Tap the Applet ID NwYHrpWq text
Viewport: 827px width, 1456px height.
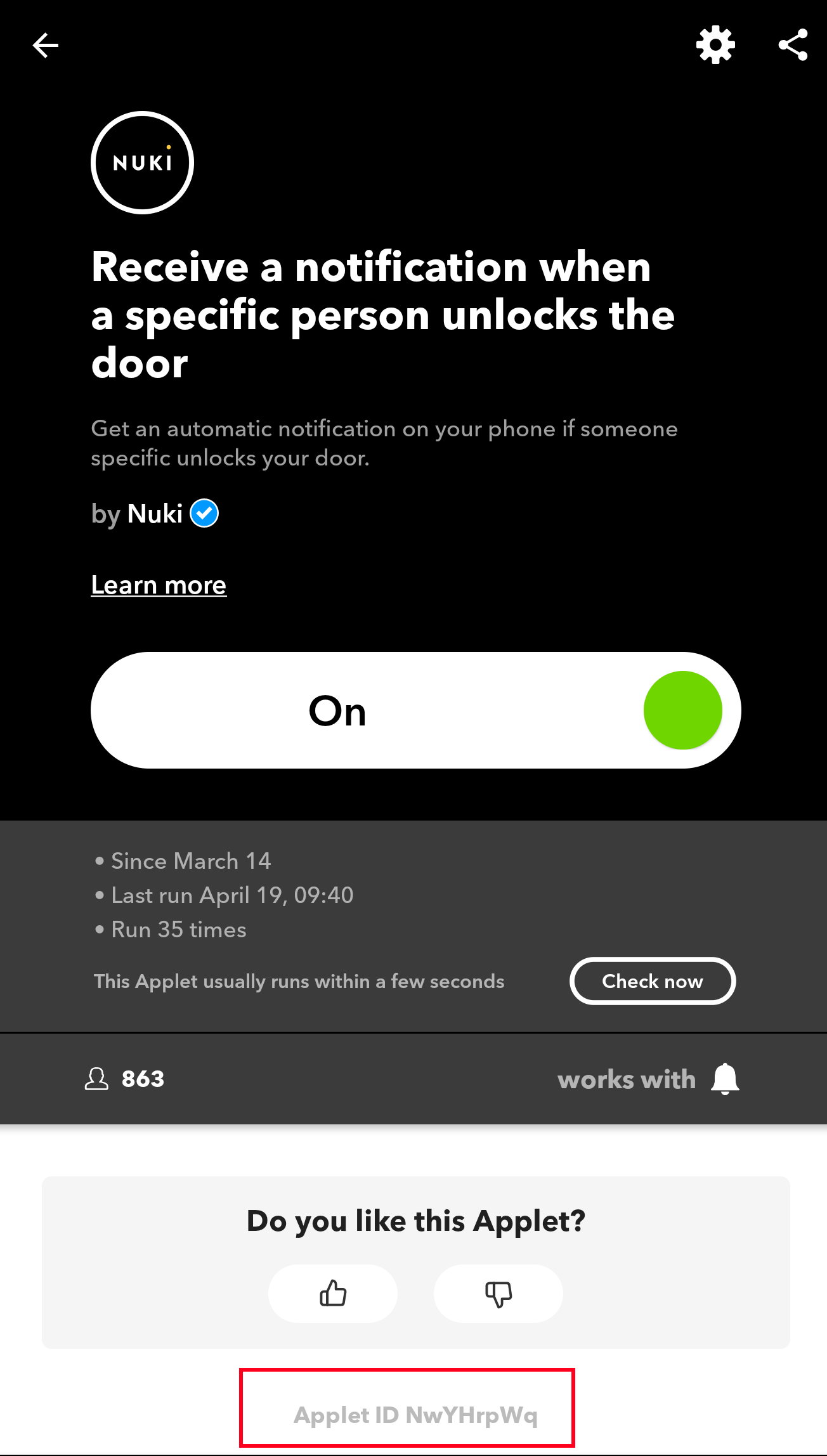coord(415,1415)
